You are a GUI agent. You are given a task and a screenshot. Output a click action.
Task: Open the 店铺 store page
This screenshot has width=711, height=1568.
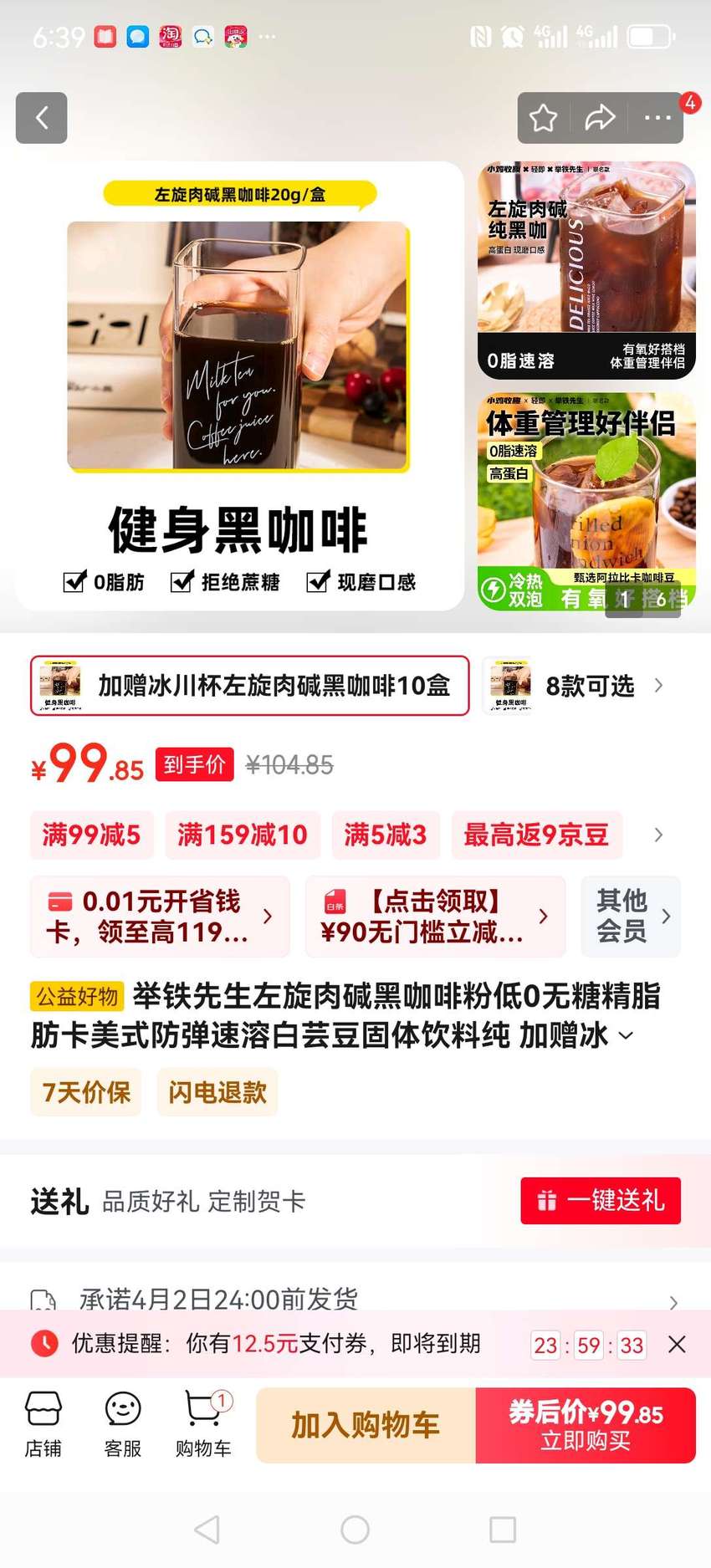(x=43, y=1425)
